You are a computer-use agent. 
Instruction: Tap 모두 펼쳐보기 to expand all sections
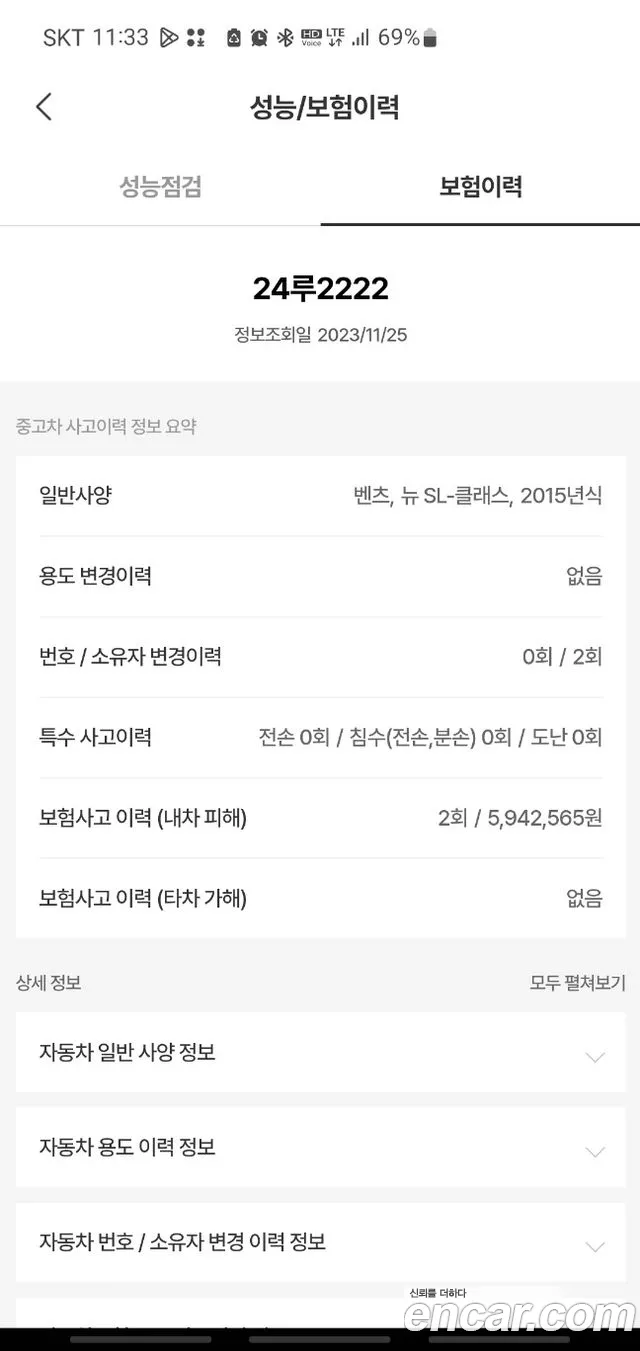[x=577, y=982]
